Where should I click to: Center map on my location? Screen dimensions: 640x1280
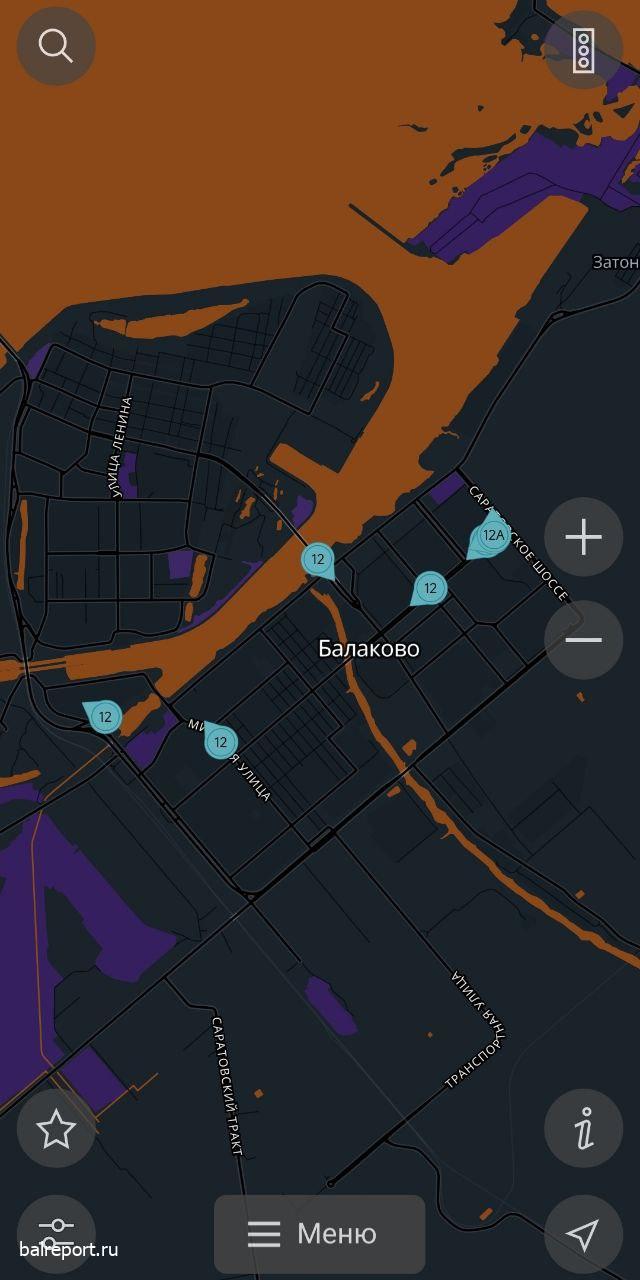click(584, 1235)
